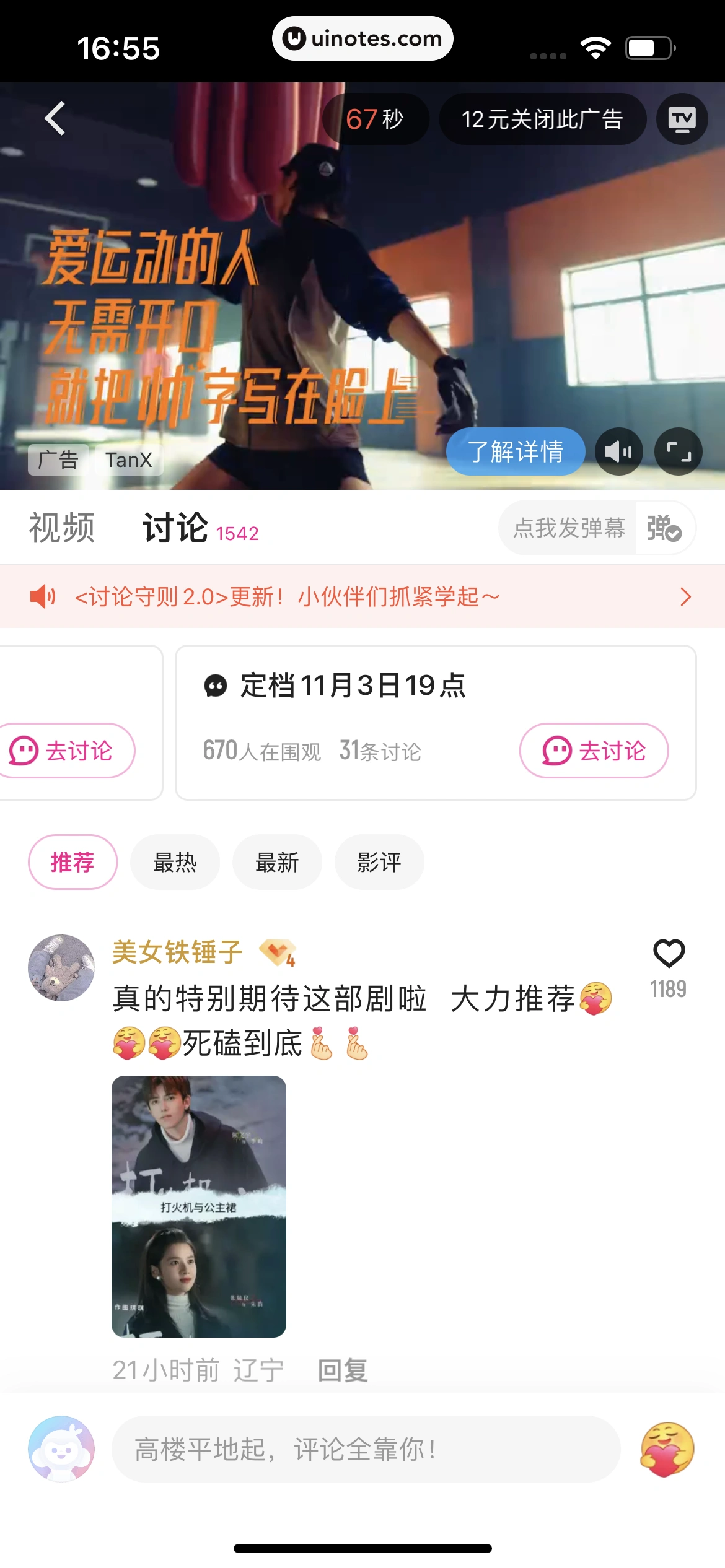Like 美女铁锤子's comment
725x1568 pixels.
click(x=669, y=954)
